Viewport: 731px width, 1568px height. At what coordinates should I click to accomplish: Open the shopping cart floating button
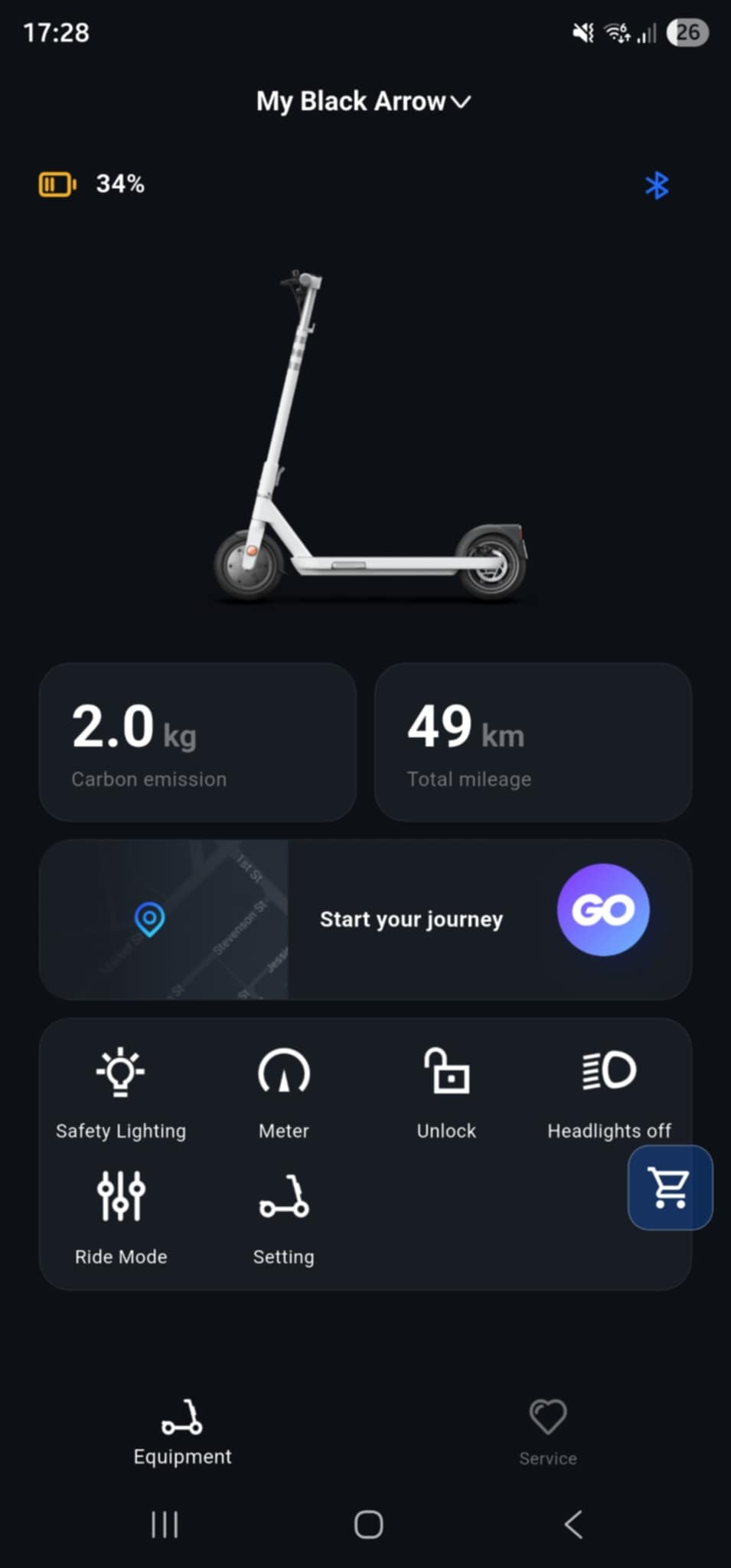(x=670, y=1187)
